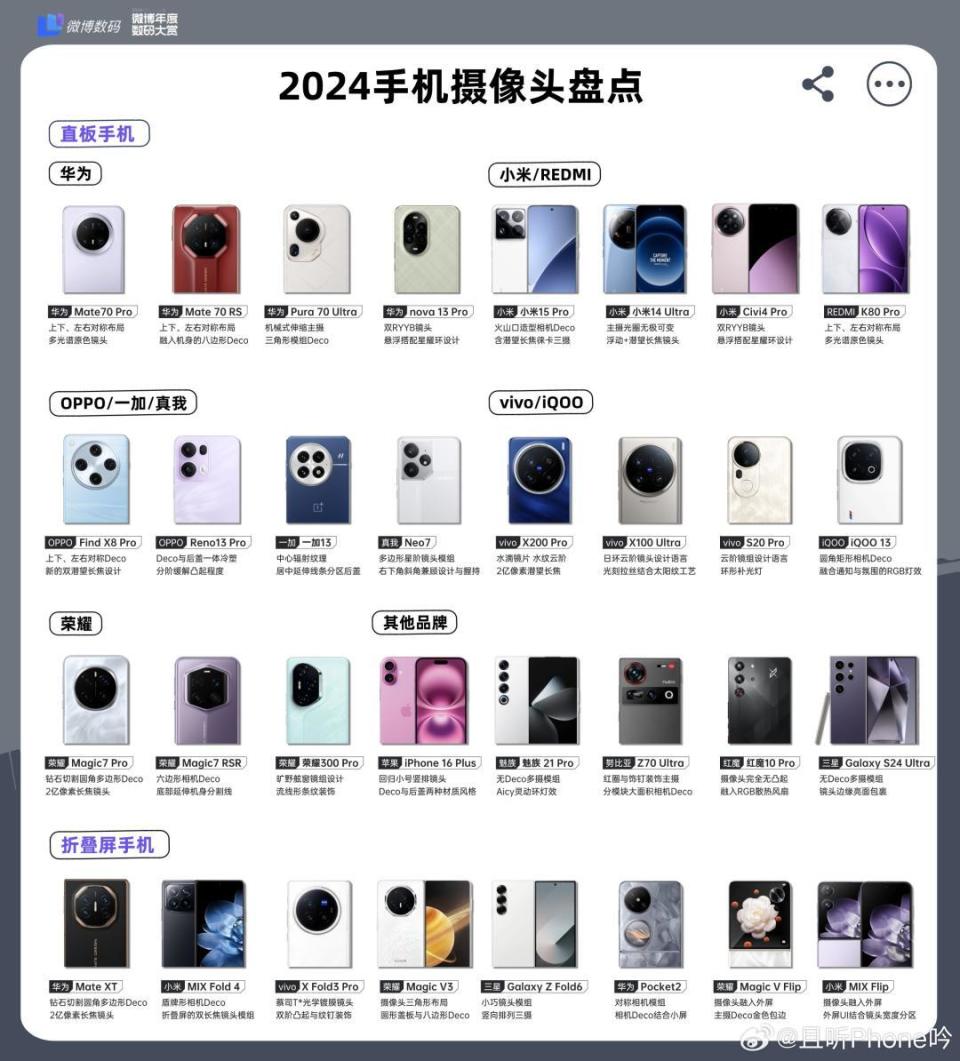Select the 直板手机 section header
Viewport: 960px width, 1061px height.
98,134
